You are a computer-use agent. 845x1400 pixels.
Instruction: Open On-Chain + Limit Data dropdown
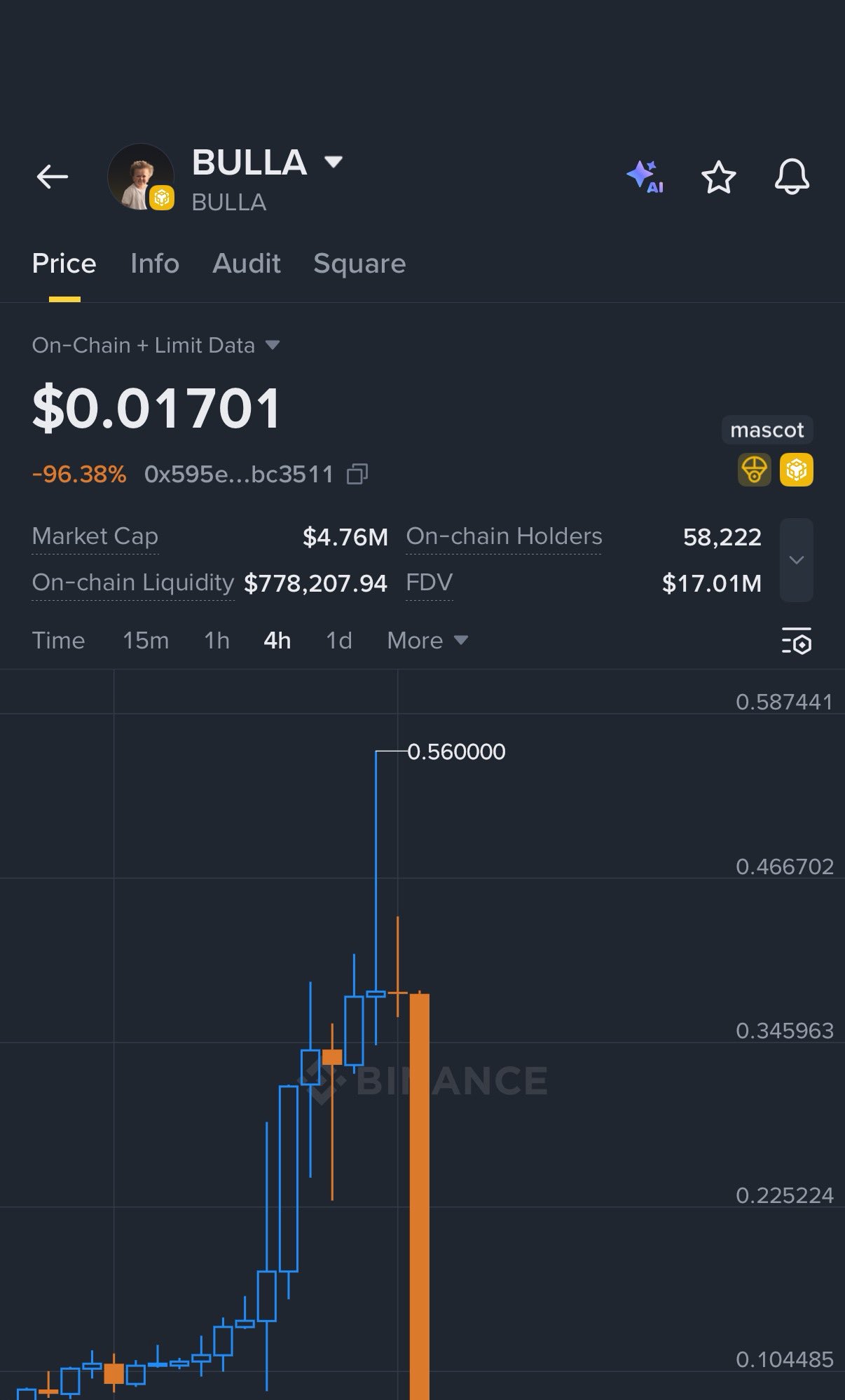pos(156,345)
